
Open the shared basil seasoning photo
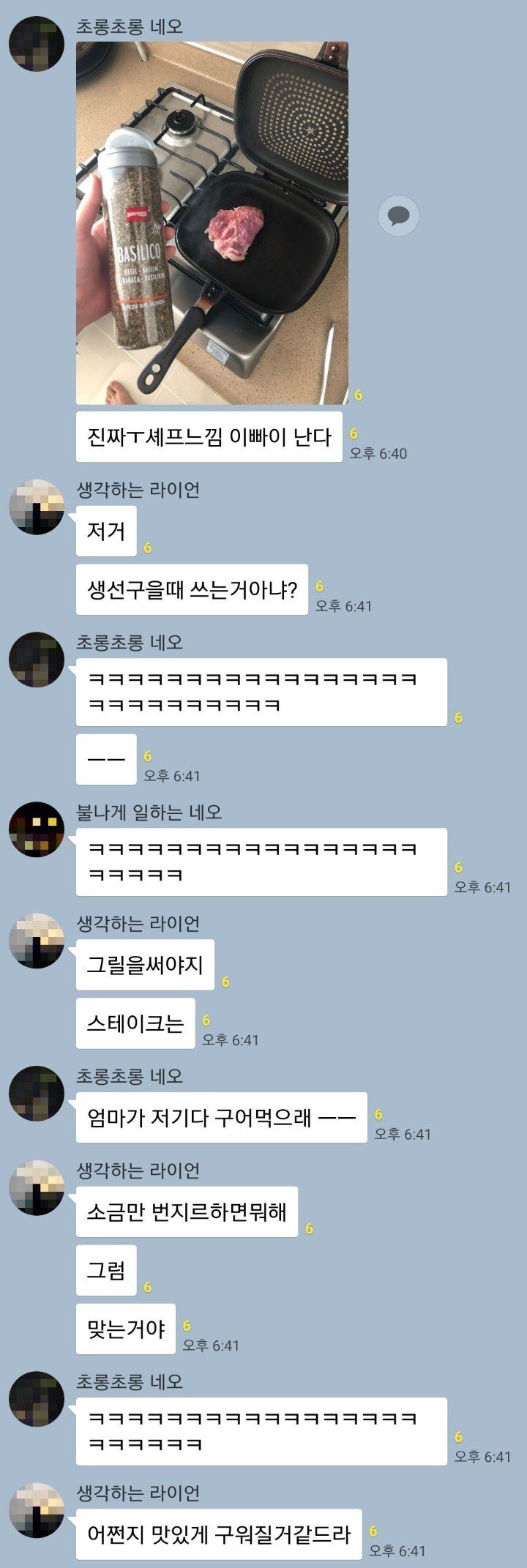212,223
